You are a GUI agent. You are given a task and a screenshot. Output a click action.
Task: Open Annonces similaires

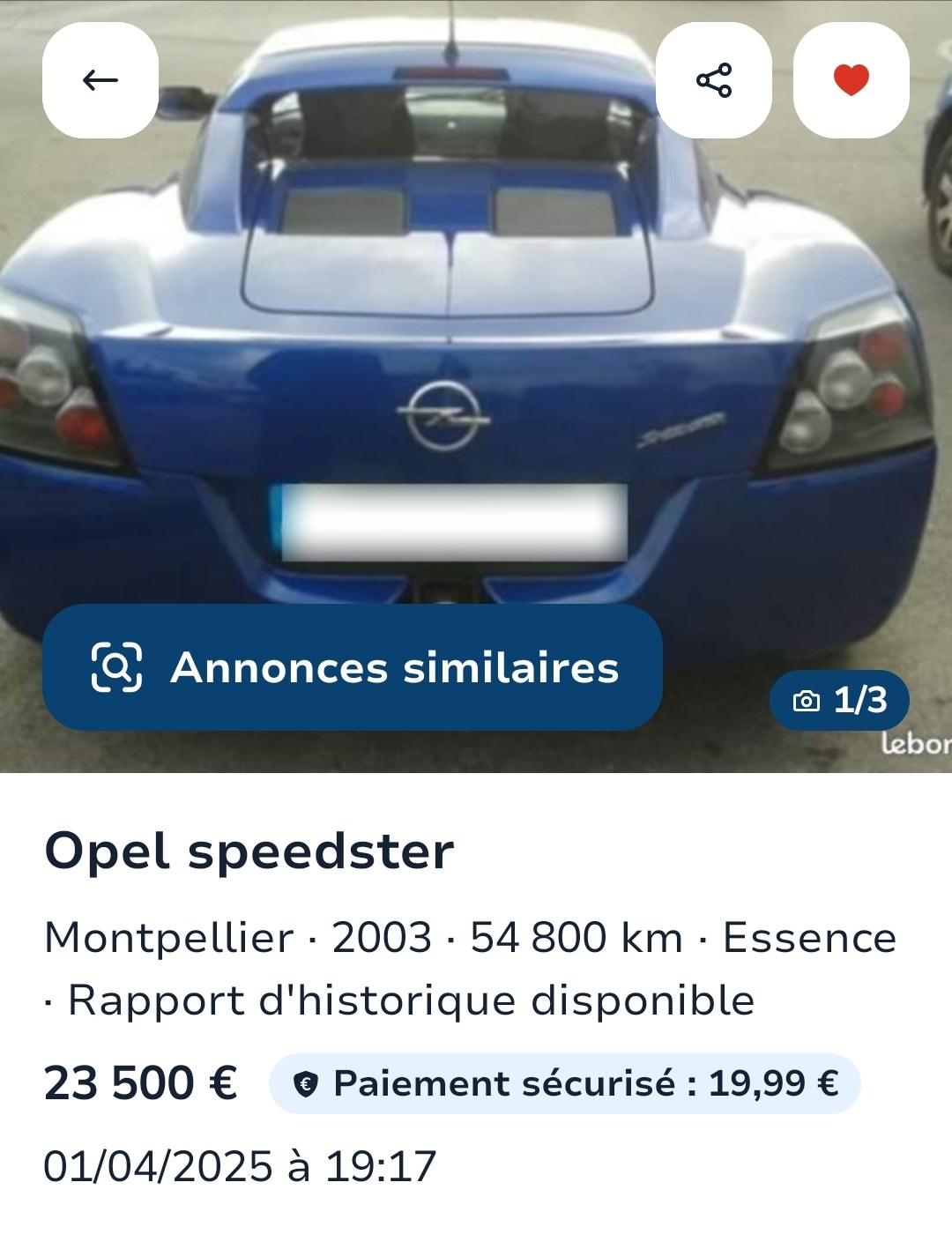click(x=353, y=667)
